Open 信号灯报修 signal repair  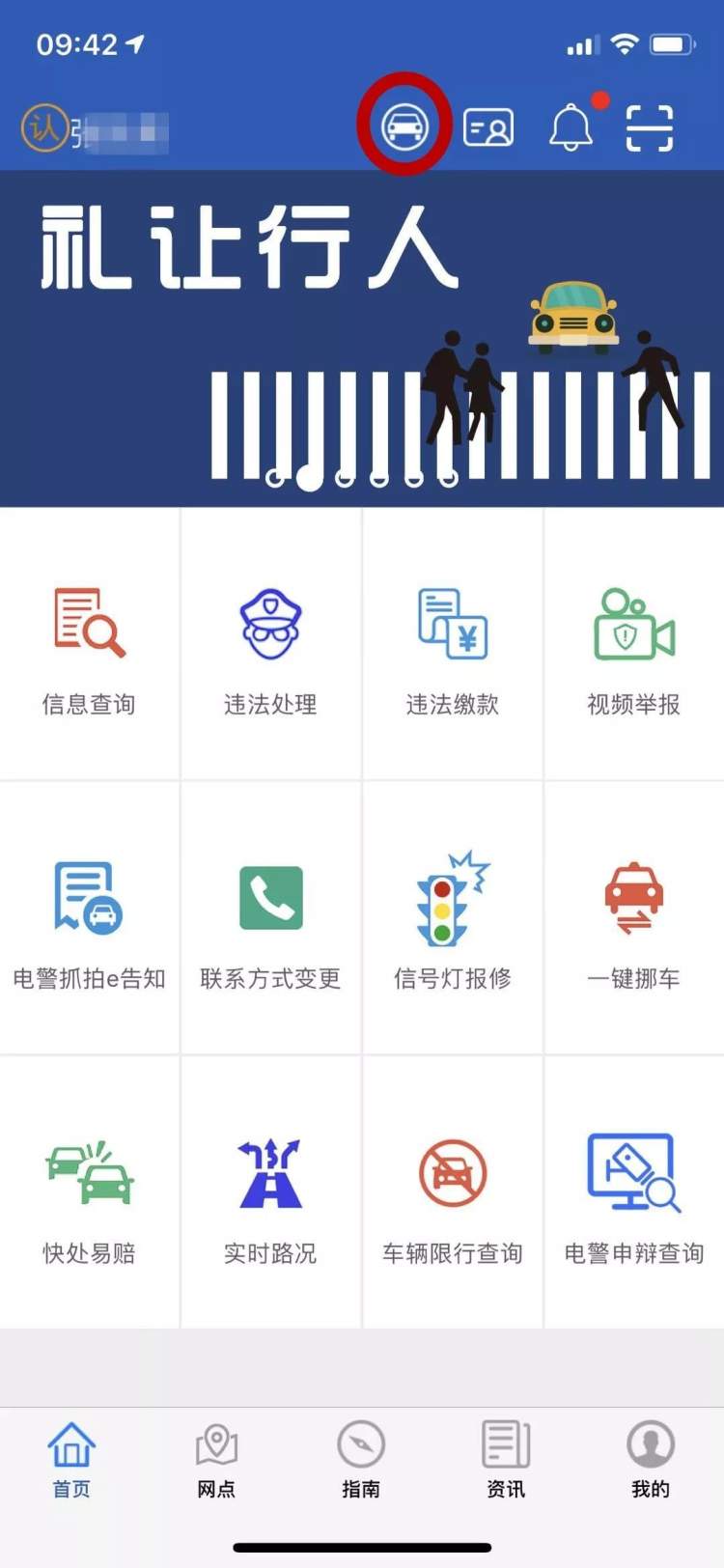[x=452, y=919]
